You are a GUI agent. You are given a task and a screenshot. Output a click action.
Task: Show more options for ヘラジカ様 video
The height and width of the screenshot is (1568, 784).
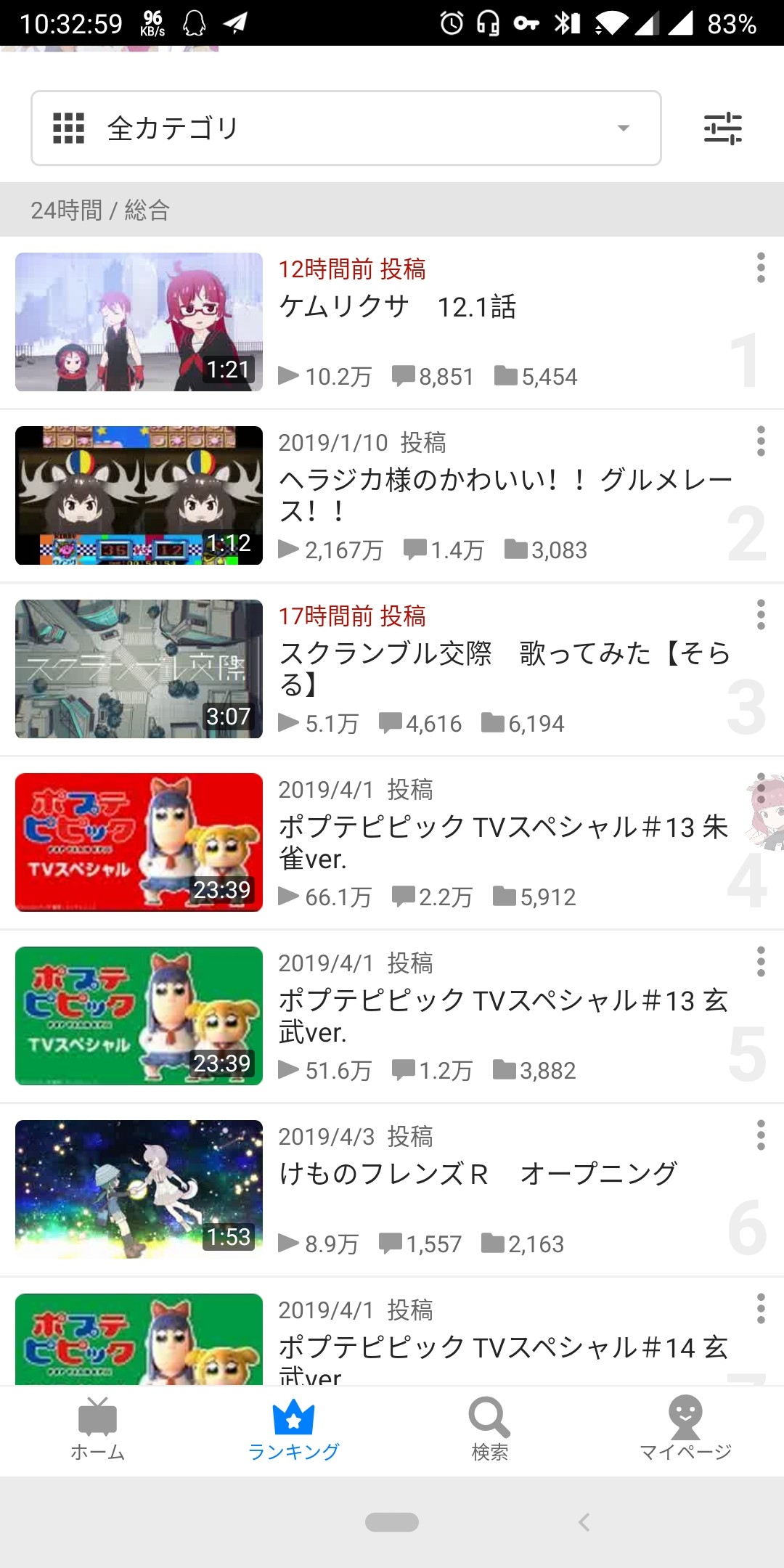[760, 441]
